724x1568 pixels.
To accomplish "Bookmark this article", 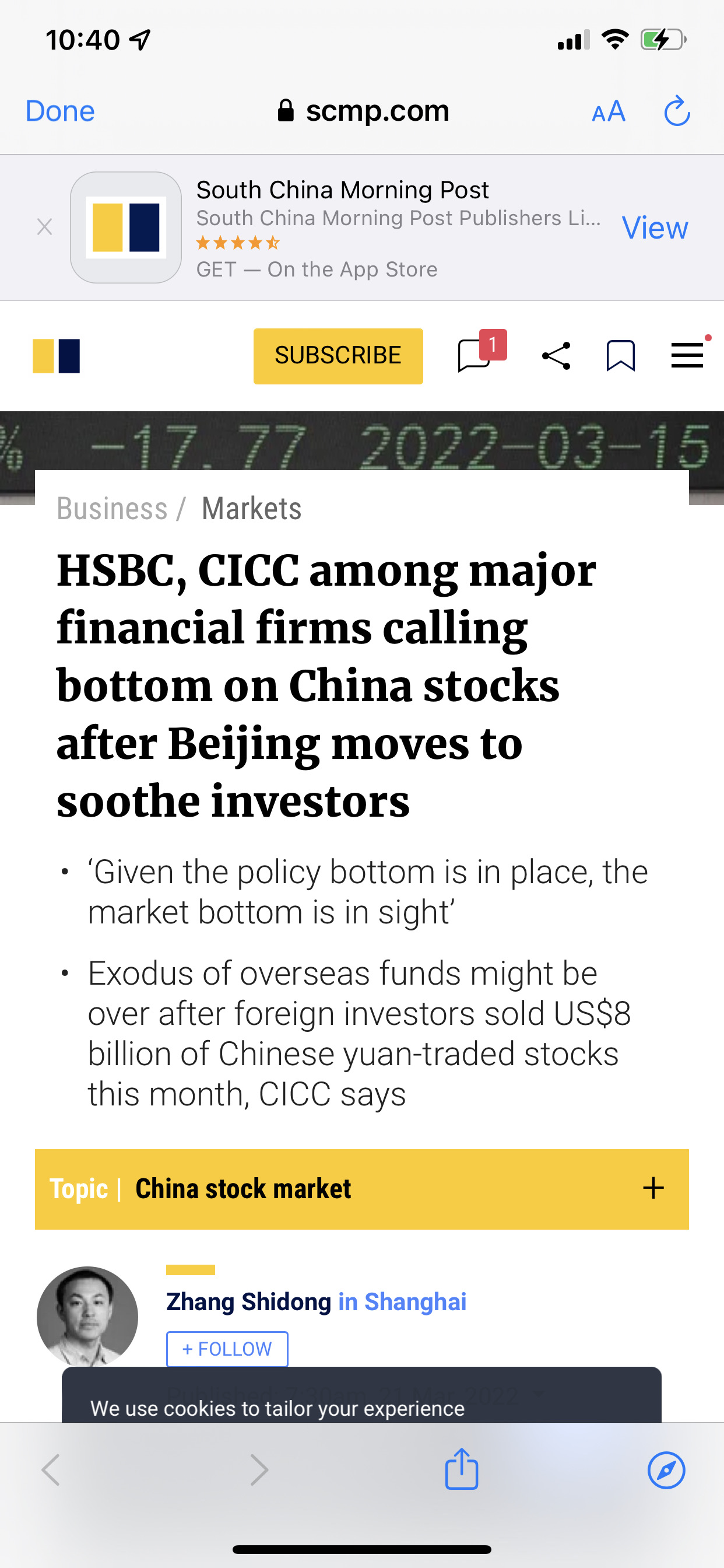I will coord(621,355).
